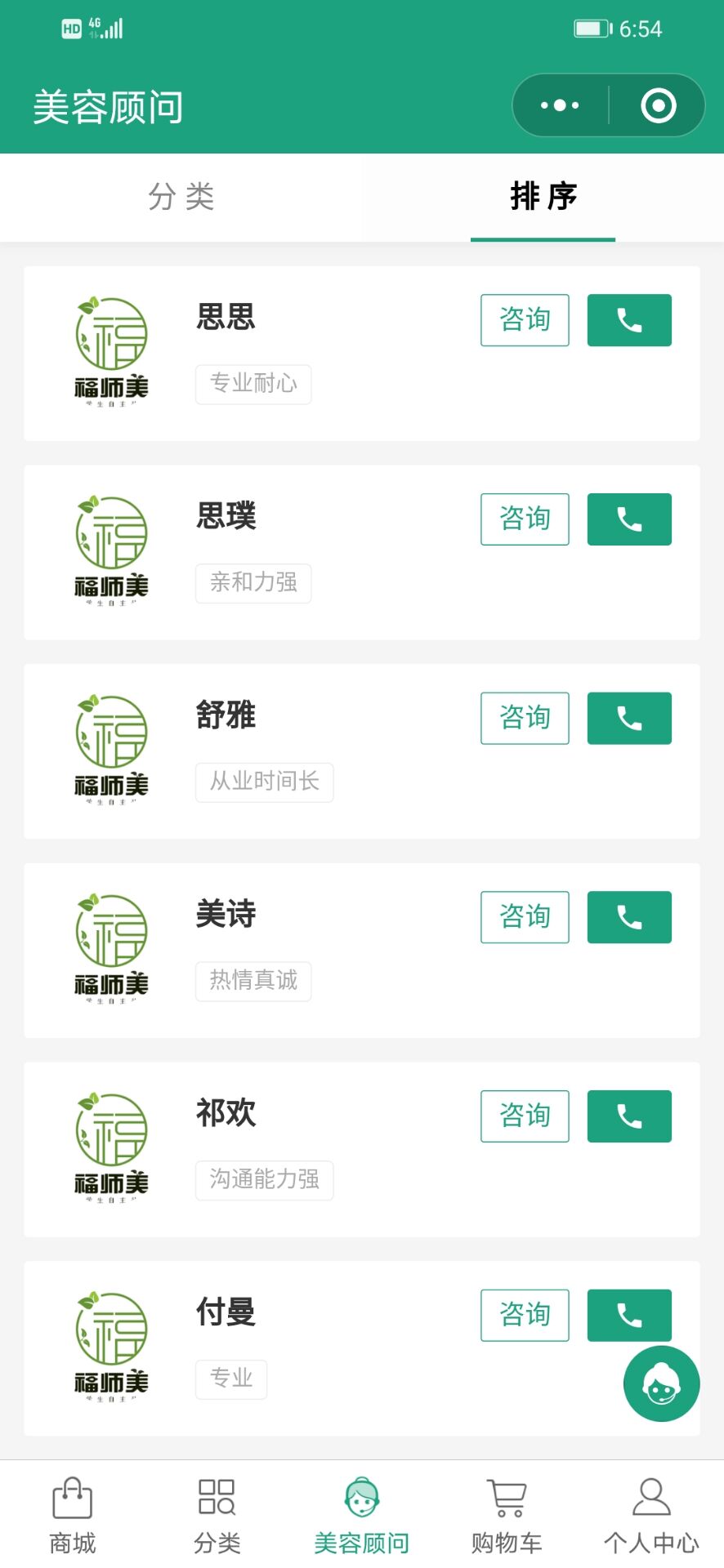Call 美诗 using the phone button
The width and height of the screenshot is (724, 1568).
tap(629, 917)
